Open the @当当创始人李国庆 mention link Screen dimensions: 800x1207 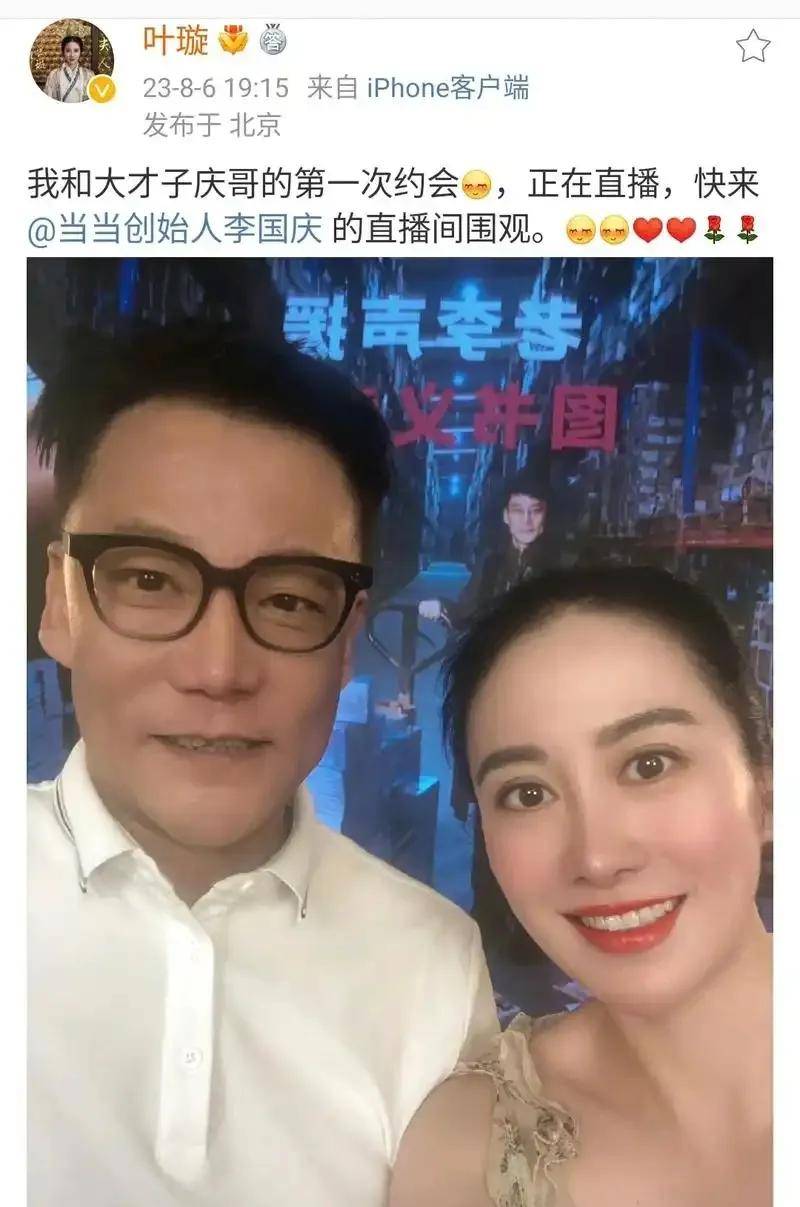tap(175, 230)
